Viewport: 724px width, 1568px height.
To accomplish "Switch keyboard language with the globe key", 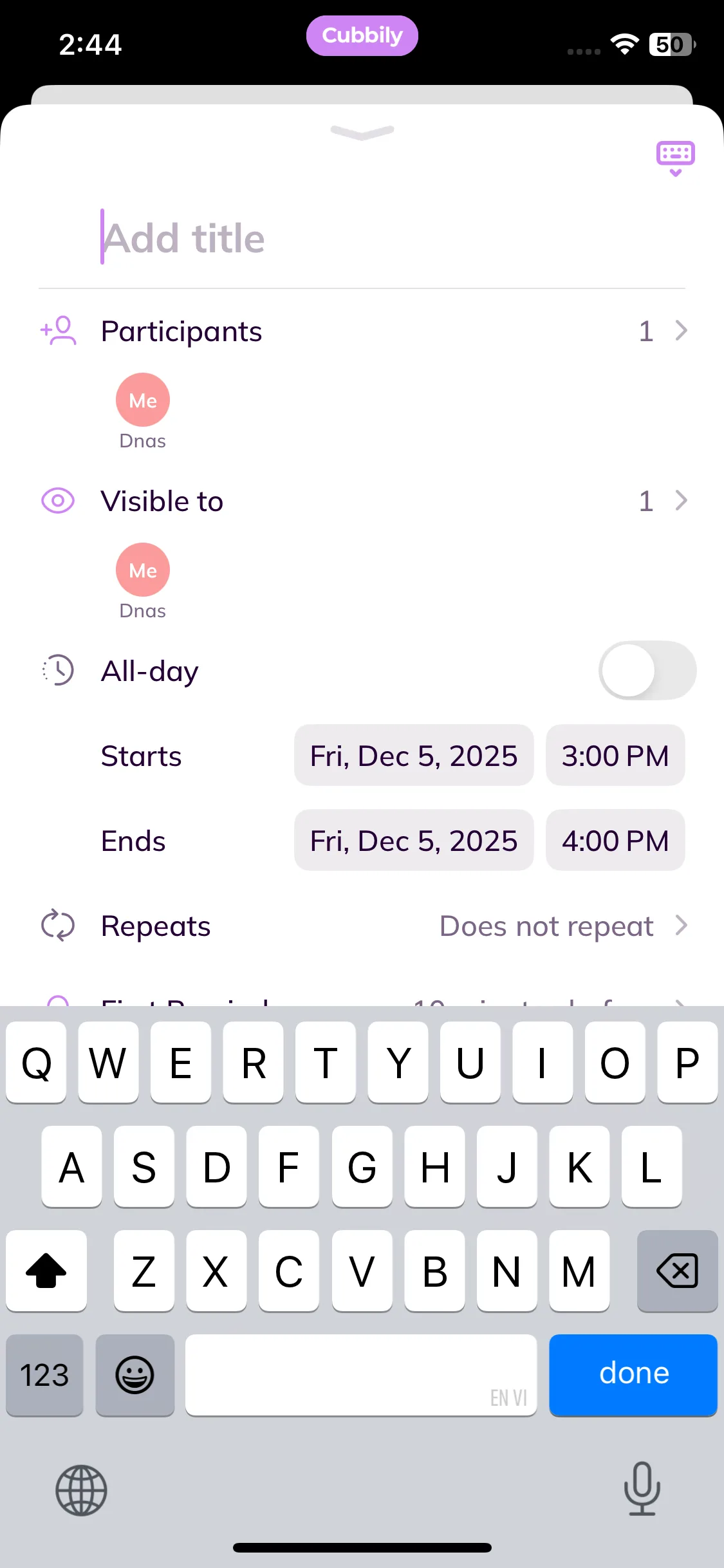I will pyautogui.click(x=81, y=1490).
